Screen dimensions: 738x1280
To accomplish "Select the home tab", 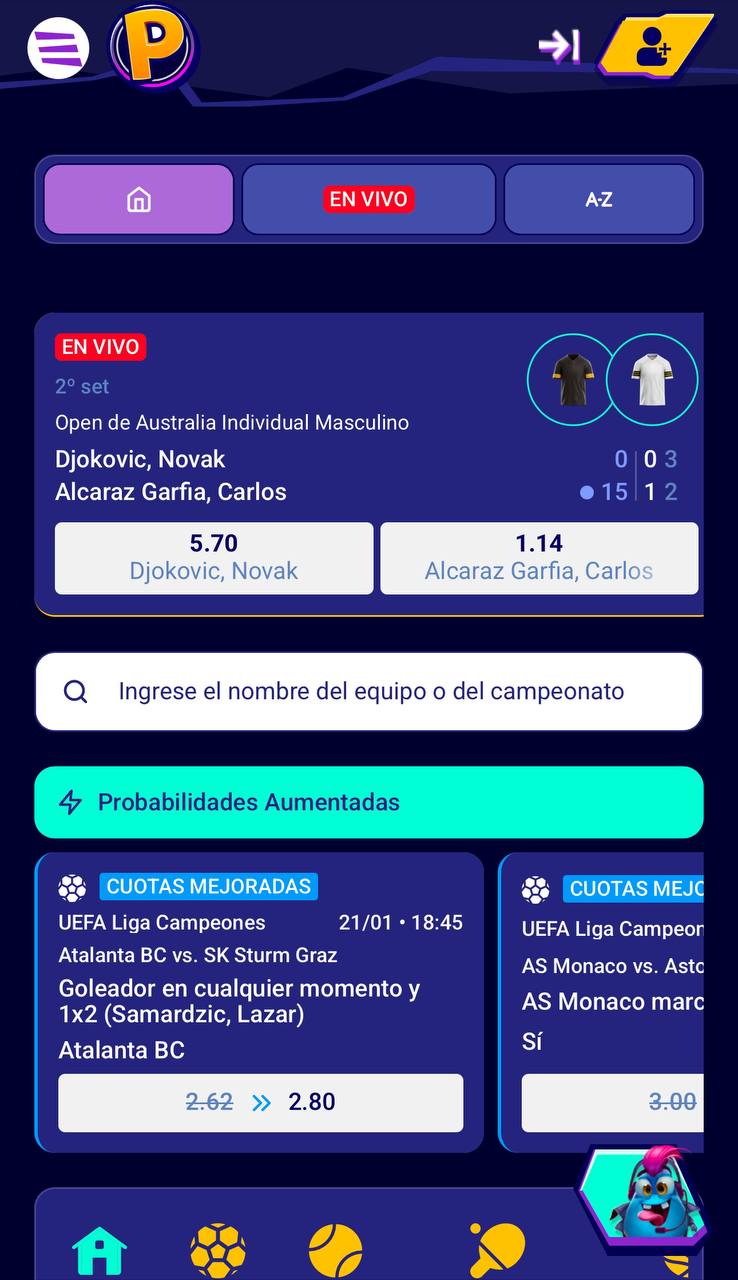I will (139, 200).
